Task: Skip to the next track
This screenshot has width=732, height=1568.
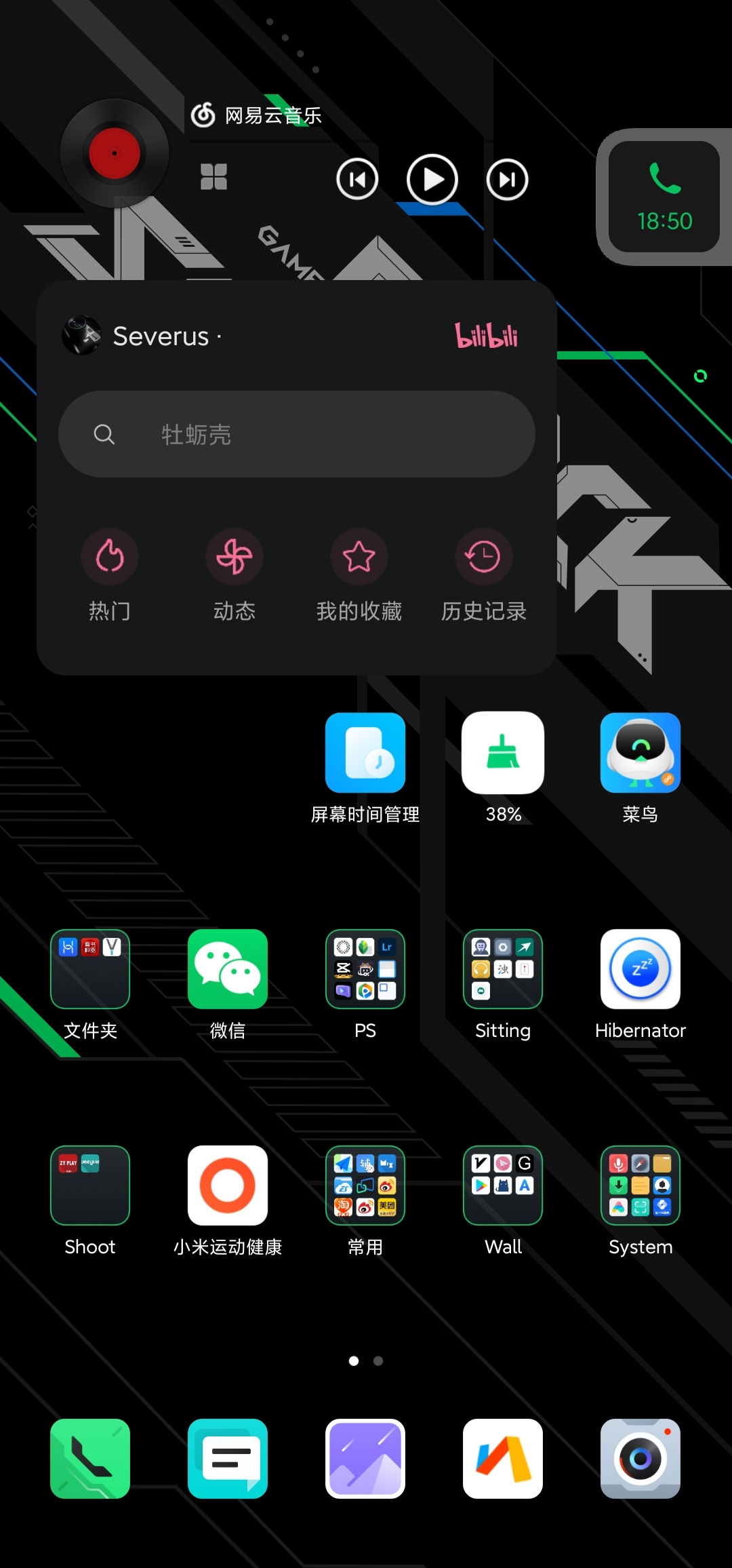Action: point(507,180)
